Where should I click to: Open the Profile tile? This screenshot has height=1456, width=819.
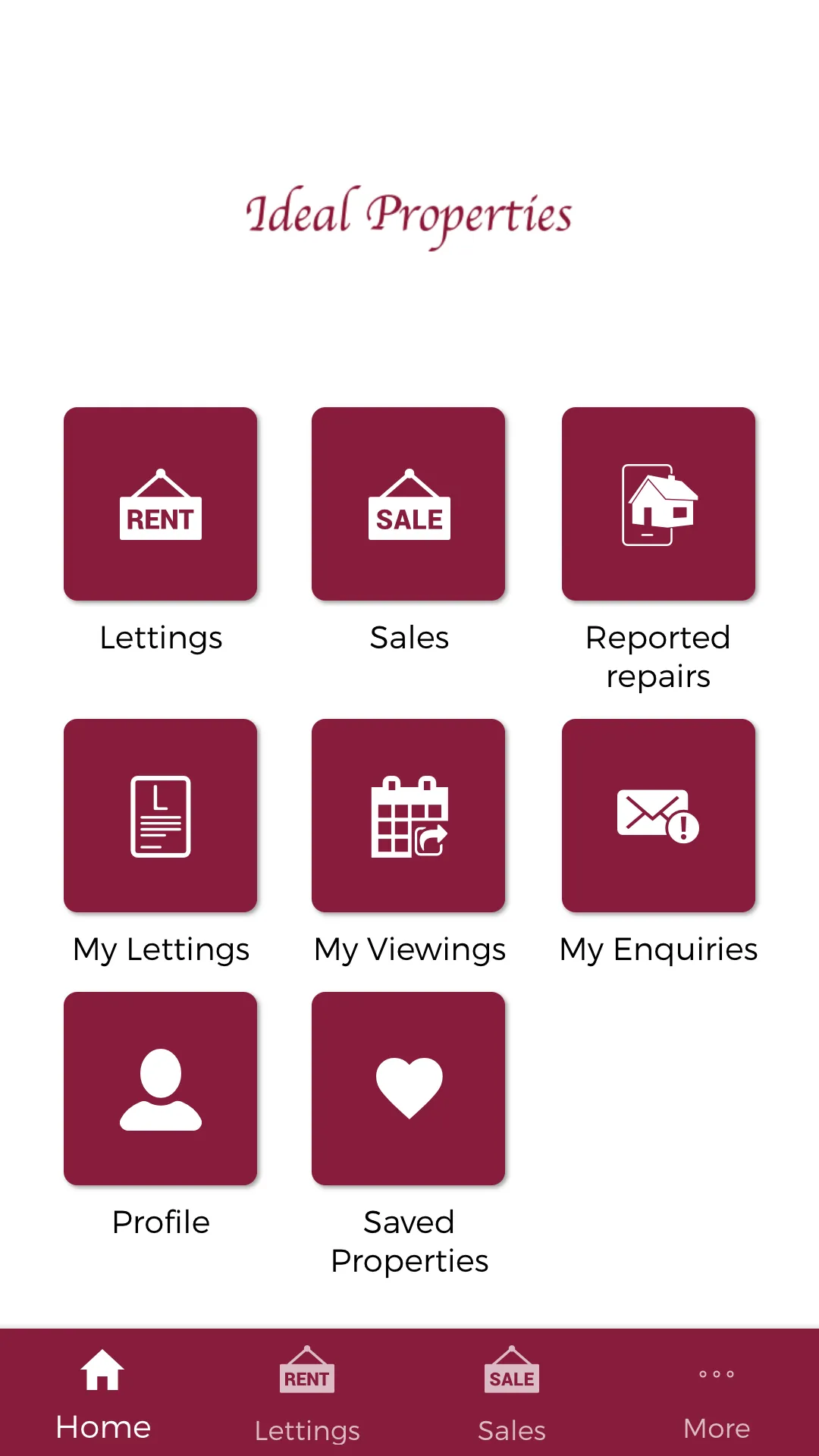tap(160, 1089)
